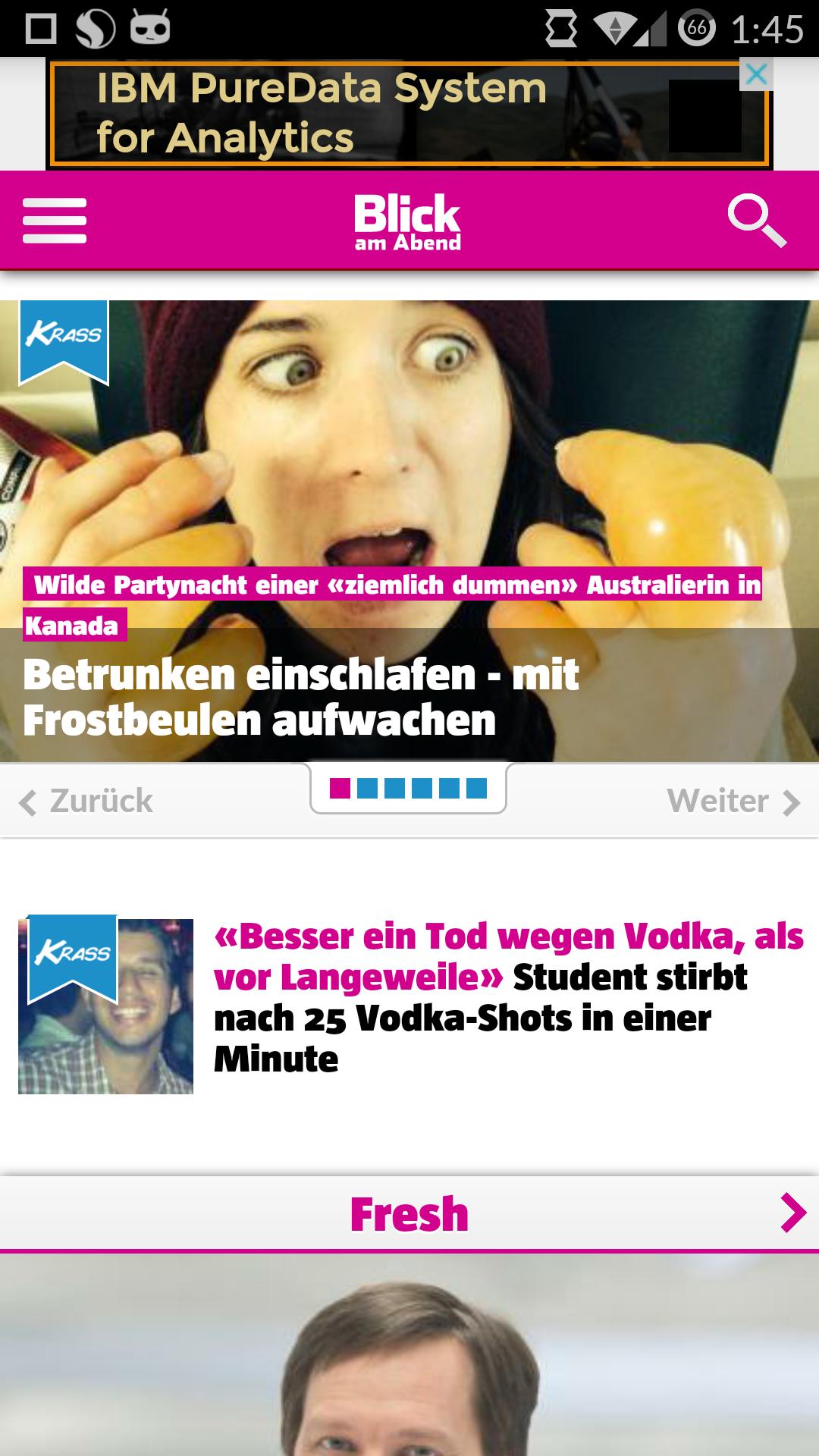Dismiss the IBM PureData advertisement
Image resolution: width=819 pixels, height=1456 pixels.
pyautogui.click(x=756, y=76)
